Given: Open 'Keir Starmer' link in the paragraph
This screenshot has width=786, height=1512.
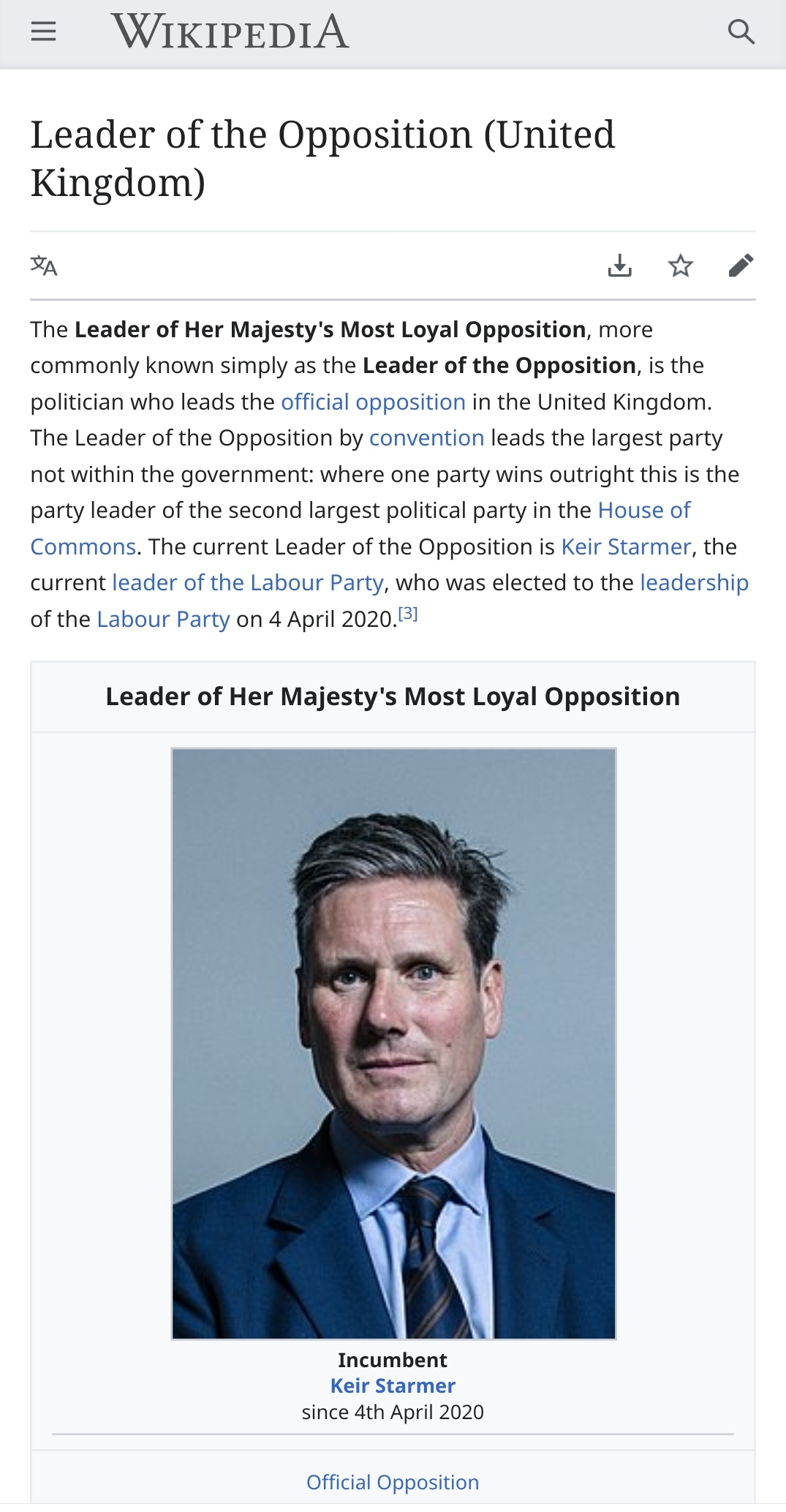Looking at the screenshot, I should [625, 546].
